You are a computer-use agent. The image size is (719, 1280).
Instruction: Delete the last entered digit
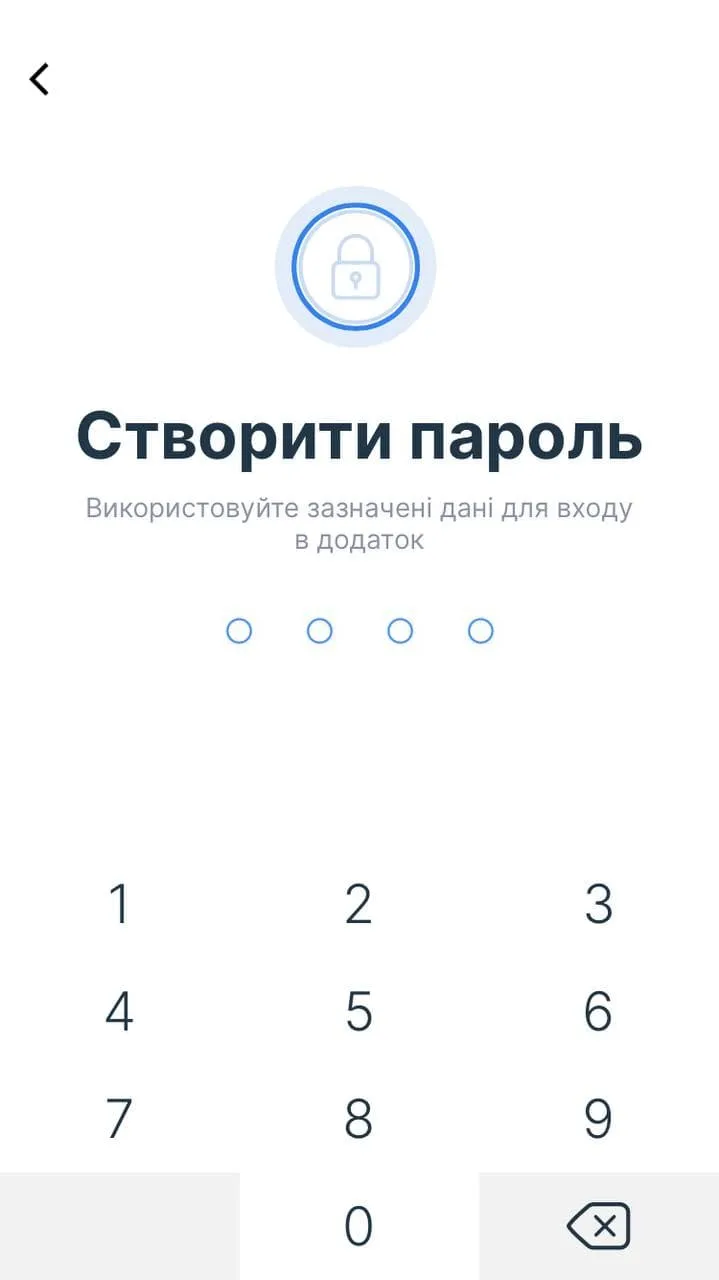[x=598, y=1226]
